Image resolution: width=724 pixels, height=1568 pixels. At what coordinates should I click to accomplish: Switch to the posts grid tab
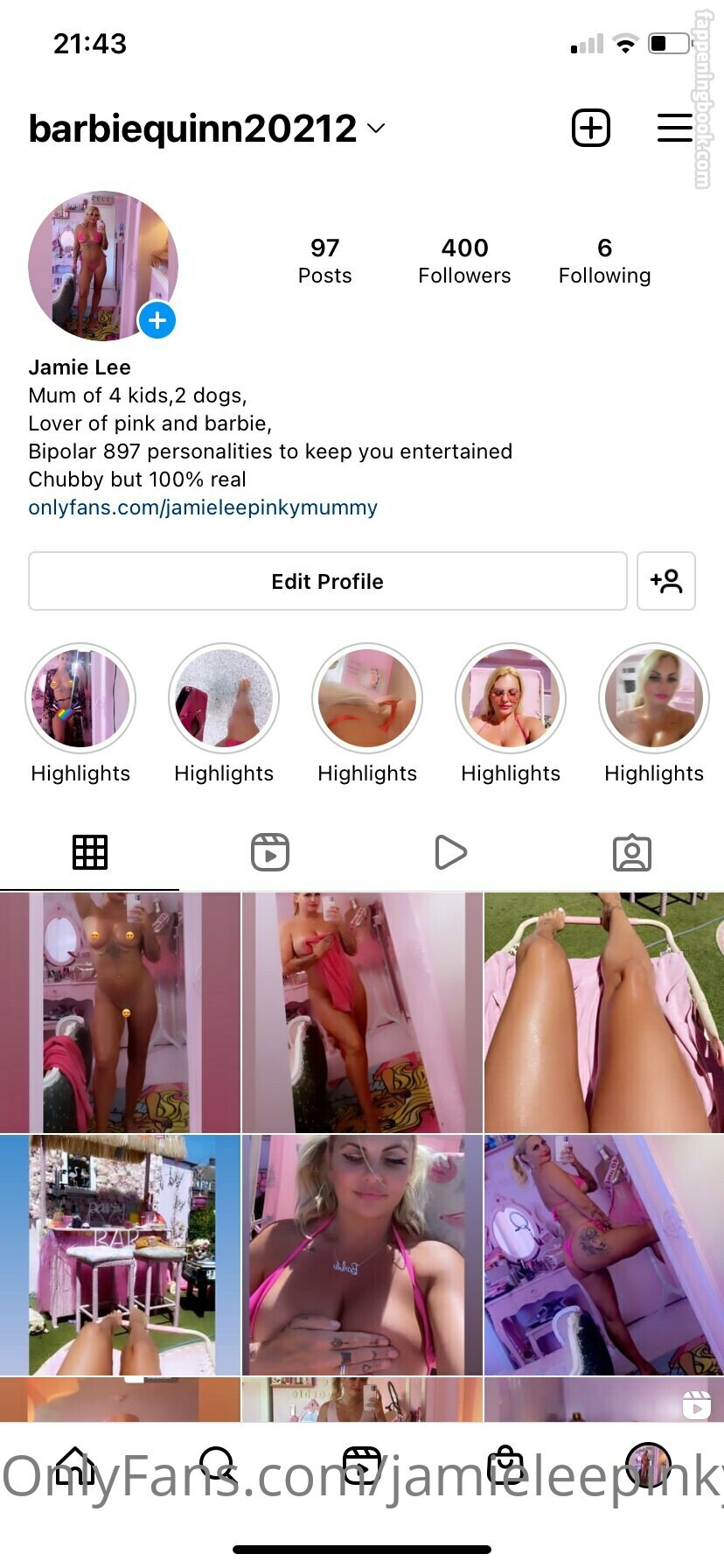click(x=90, y=852)
